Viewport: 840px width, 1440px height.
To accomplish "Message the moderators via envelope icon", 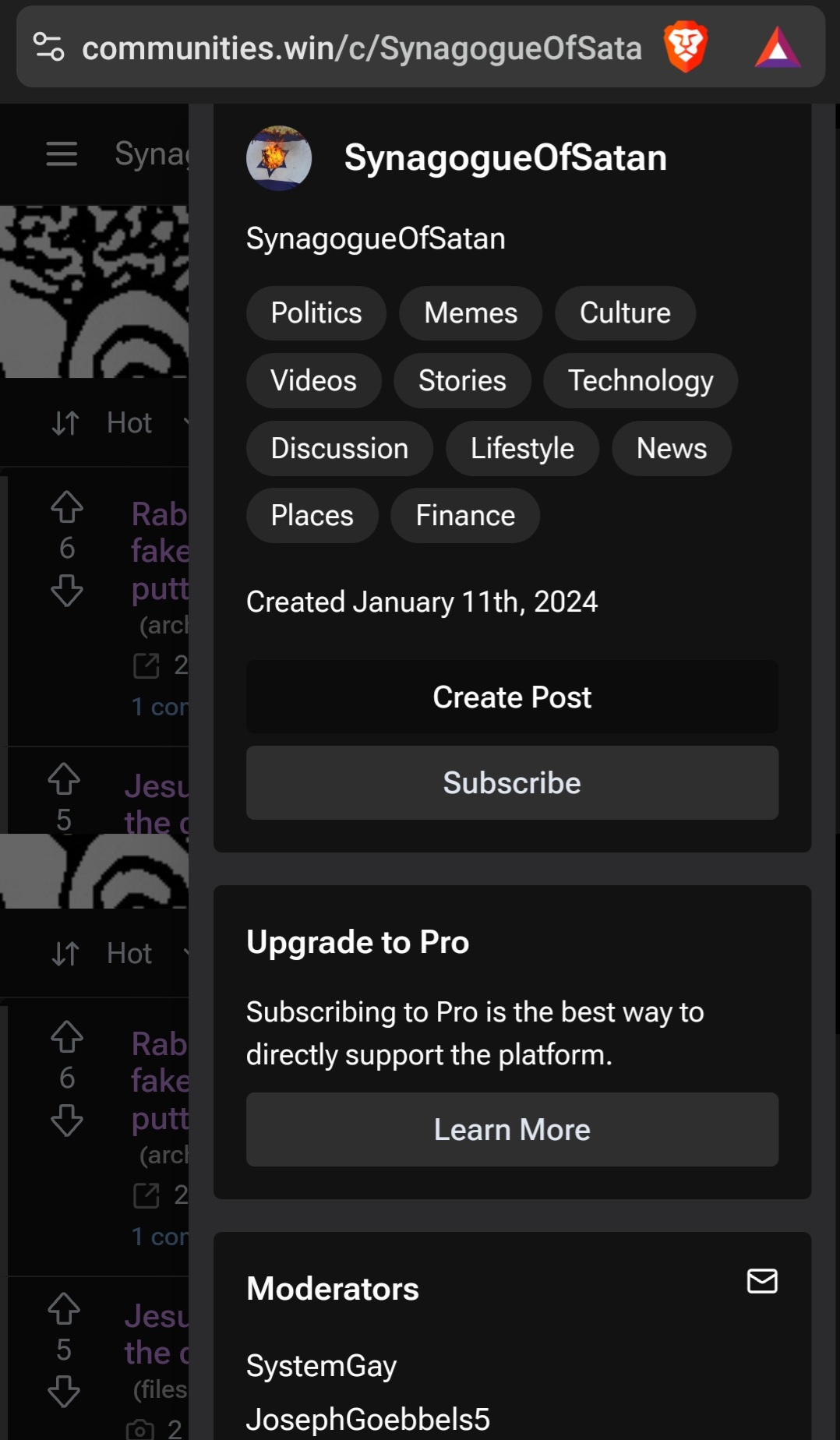I will click(761, 1281).
